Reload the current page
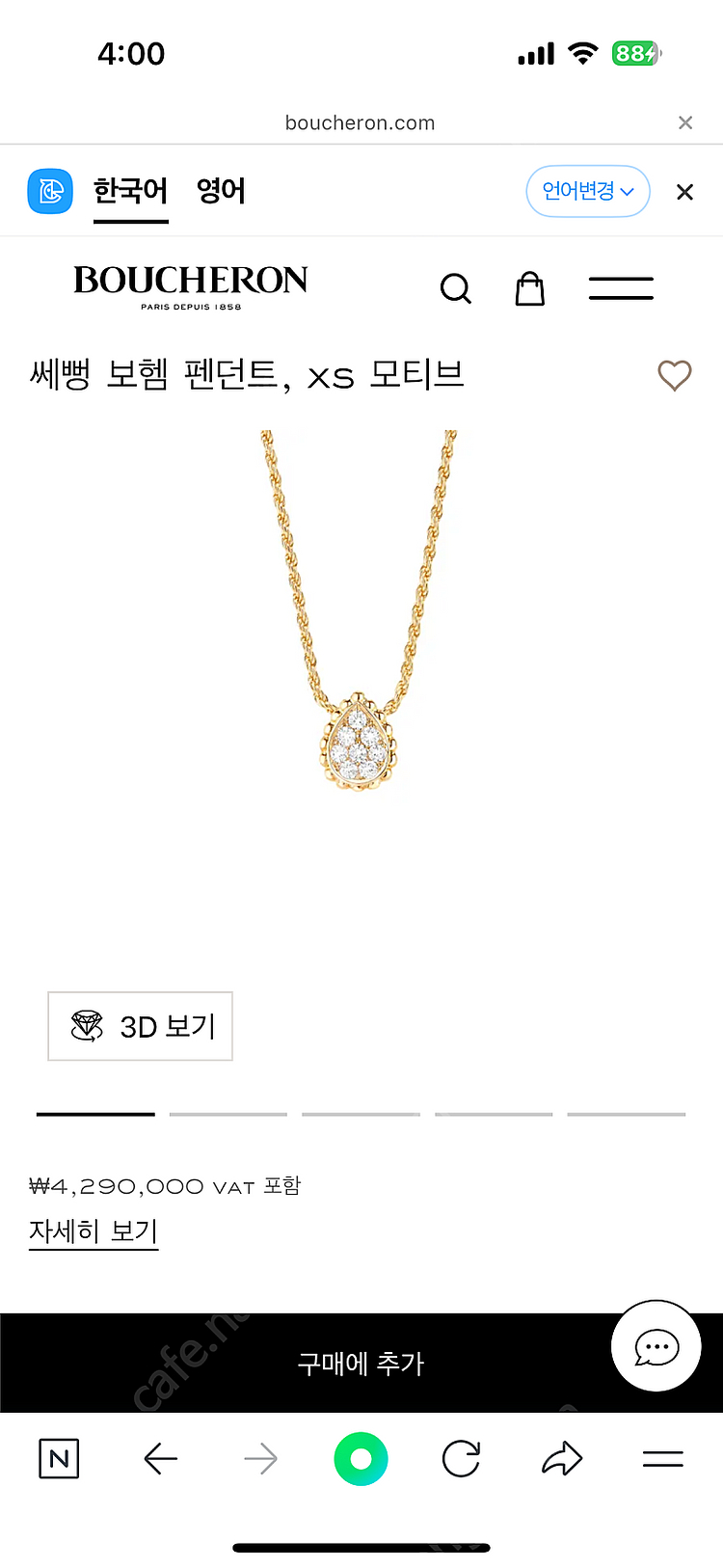This screenshot has width=723, height=1568. [x=461, y=1459]
